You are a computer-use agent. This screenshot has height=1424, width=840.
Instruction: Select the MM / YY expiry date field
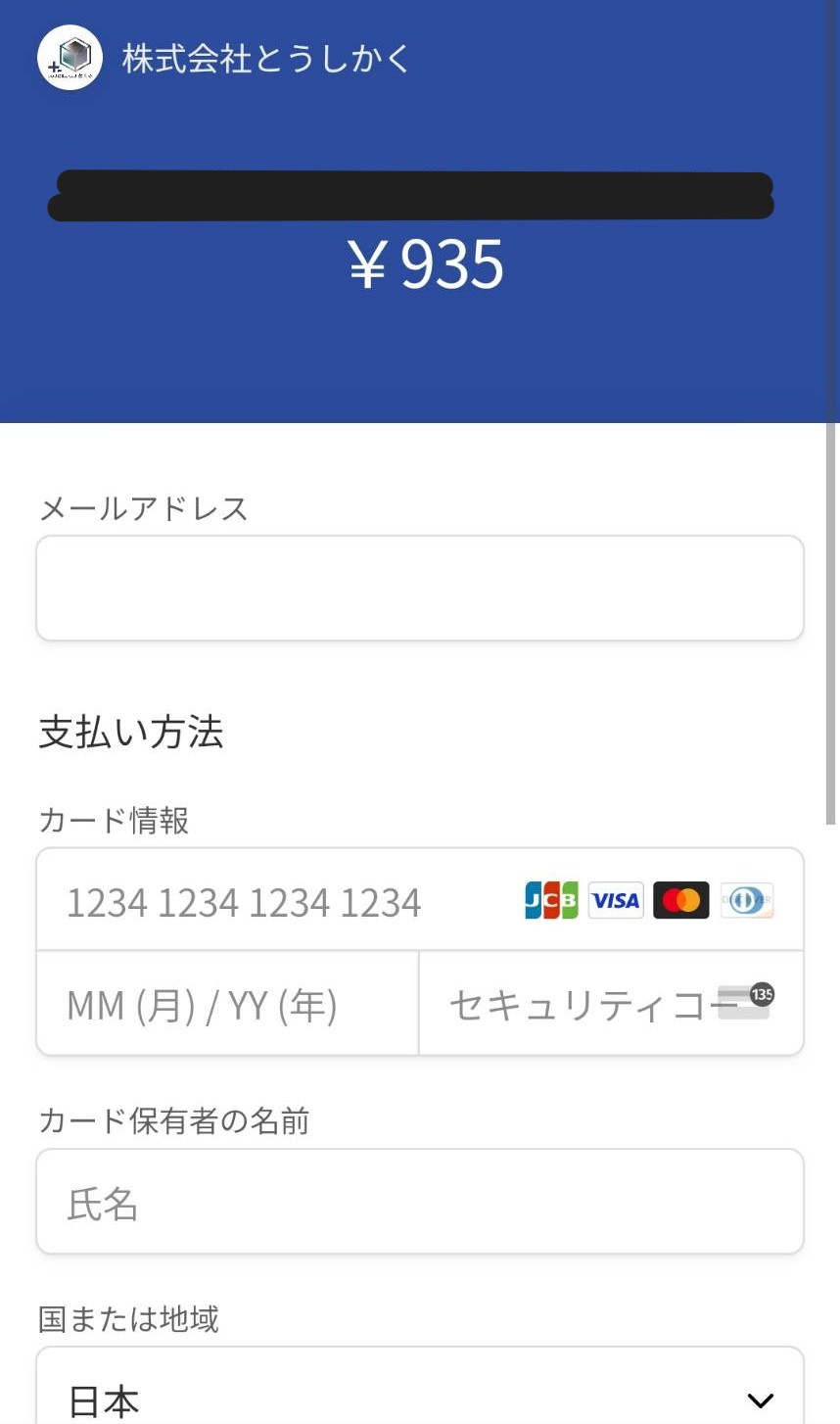(227, 1004)
